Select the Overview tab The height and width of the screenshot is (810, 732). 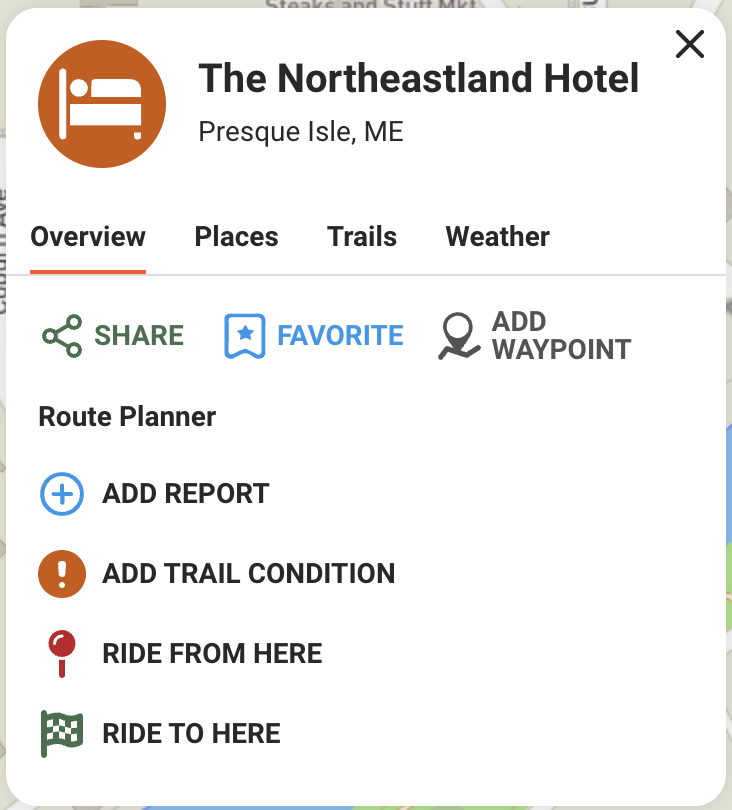pyautogui.click(x=87, y=237)
